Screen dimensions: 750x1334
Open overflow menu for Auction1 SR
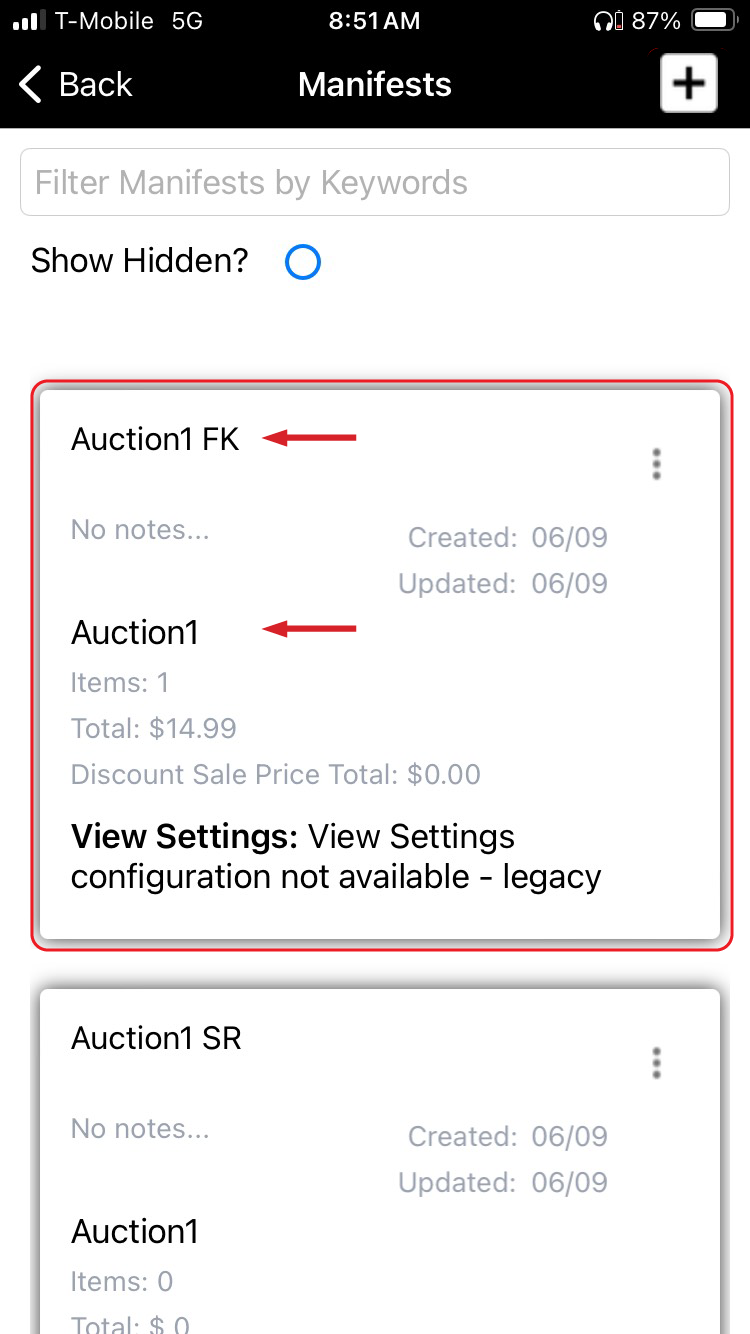(656, 1062)
